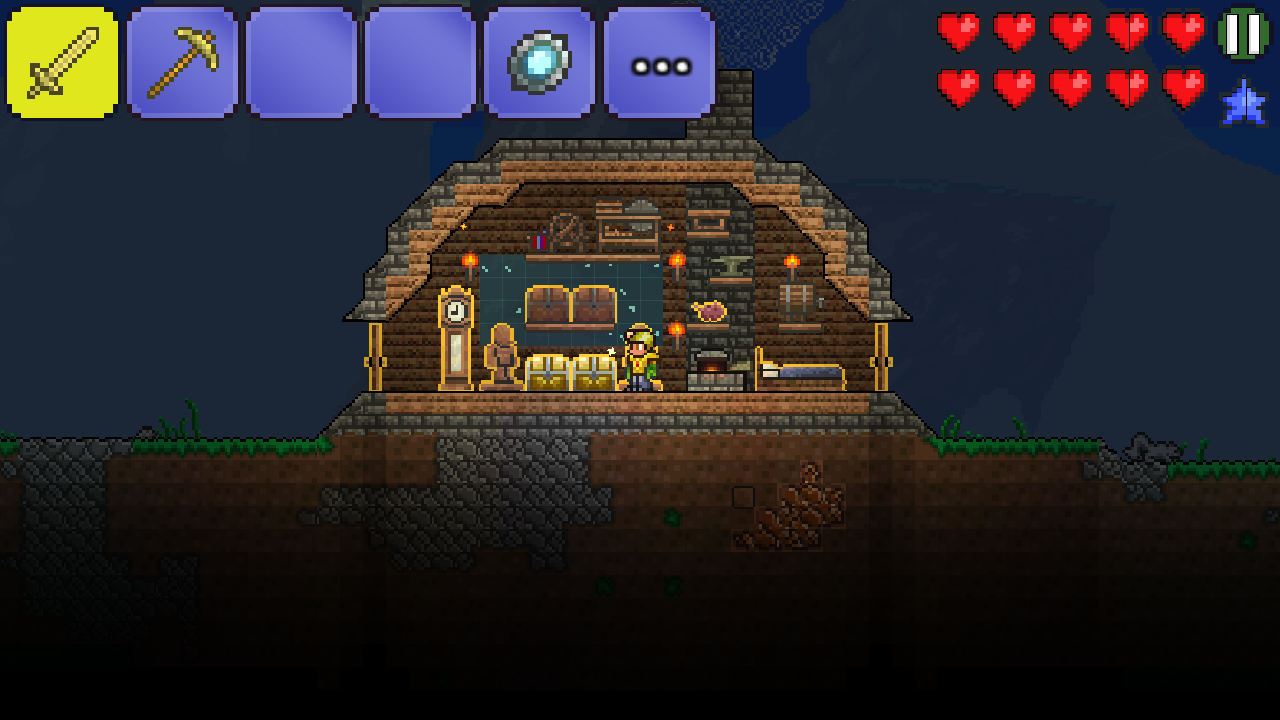This screenshot has width=1280, height=720.
Task: Select the gold pickaxe hotbar slot
Action: (181, 62)
